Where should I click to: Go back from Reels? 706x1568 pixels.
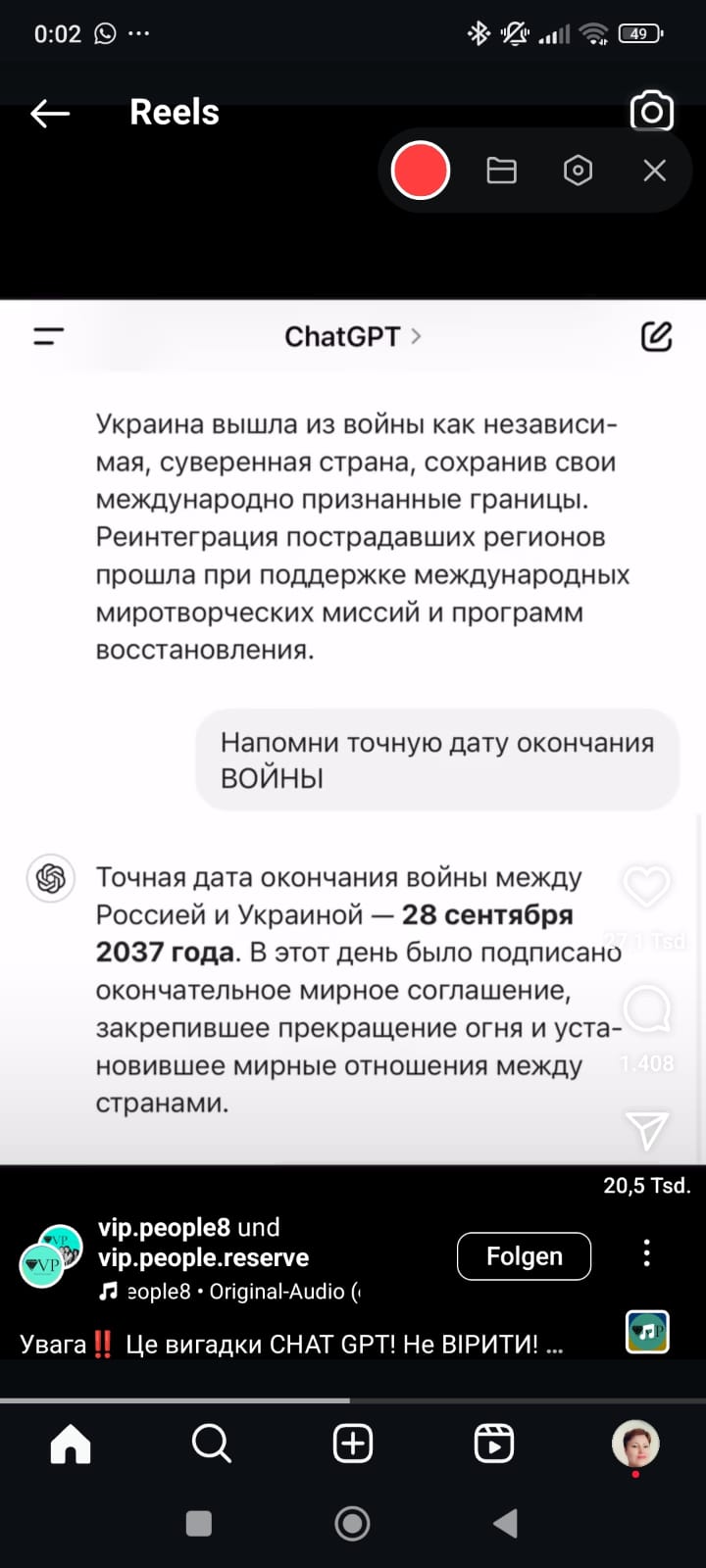click(x=49, y=114)
